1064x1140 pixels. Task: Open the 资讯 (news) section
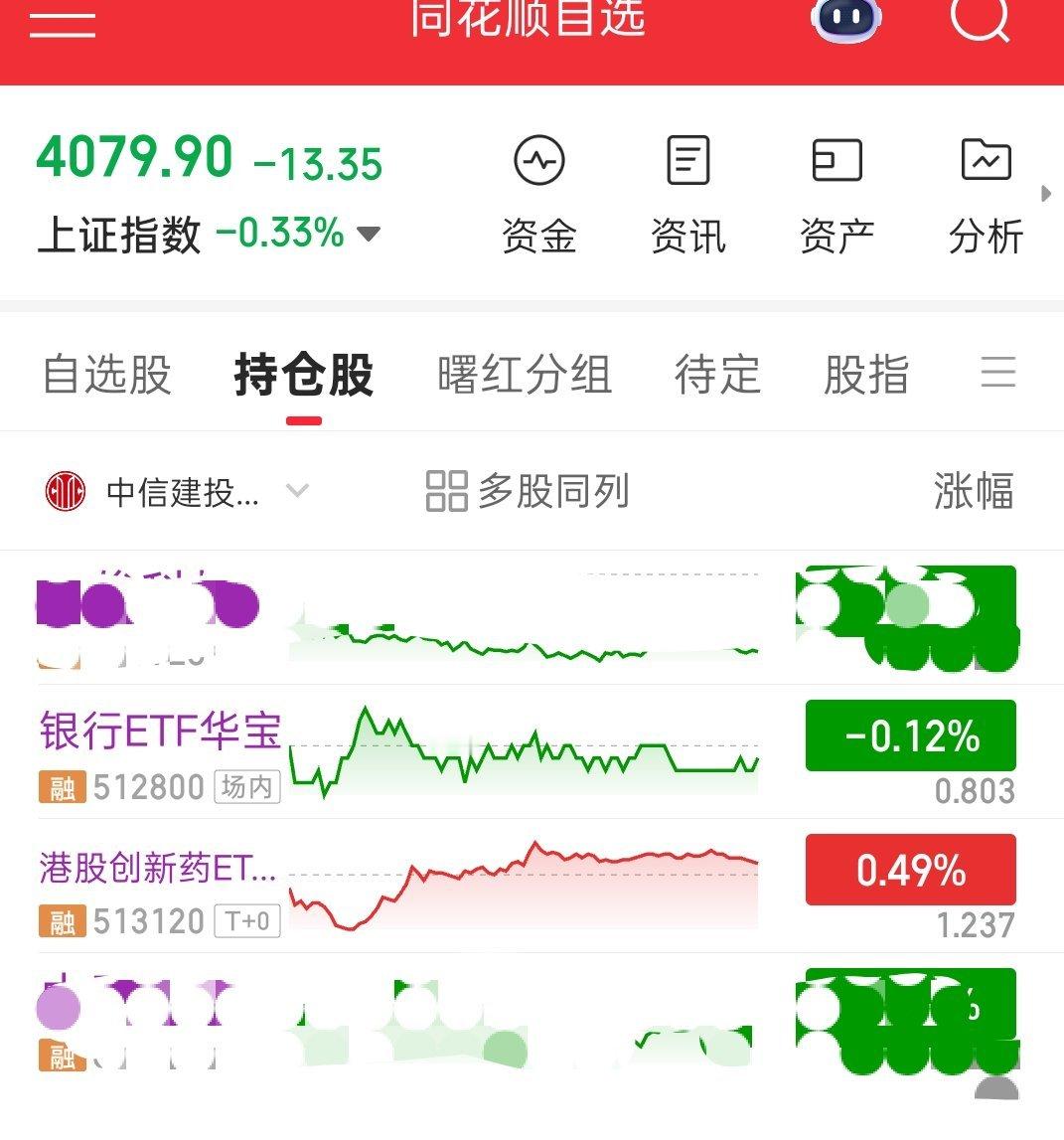[689, 189]
